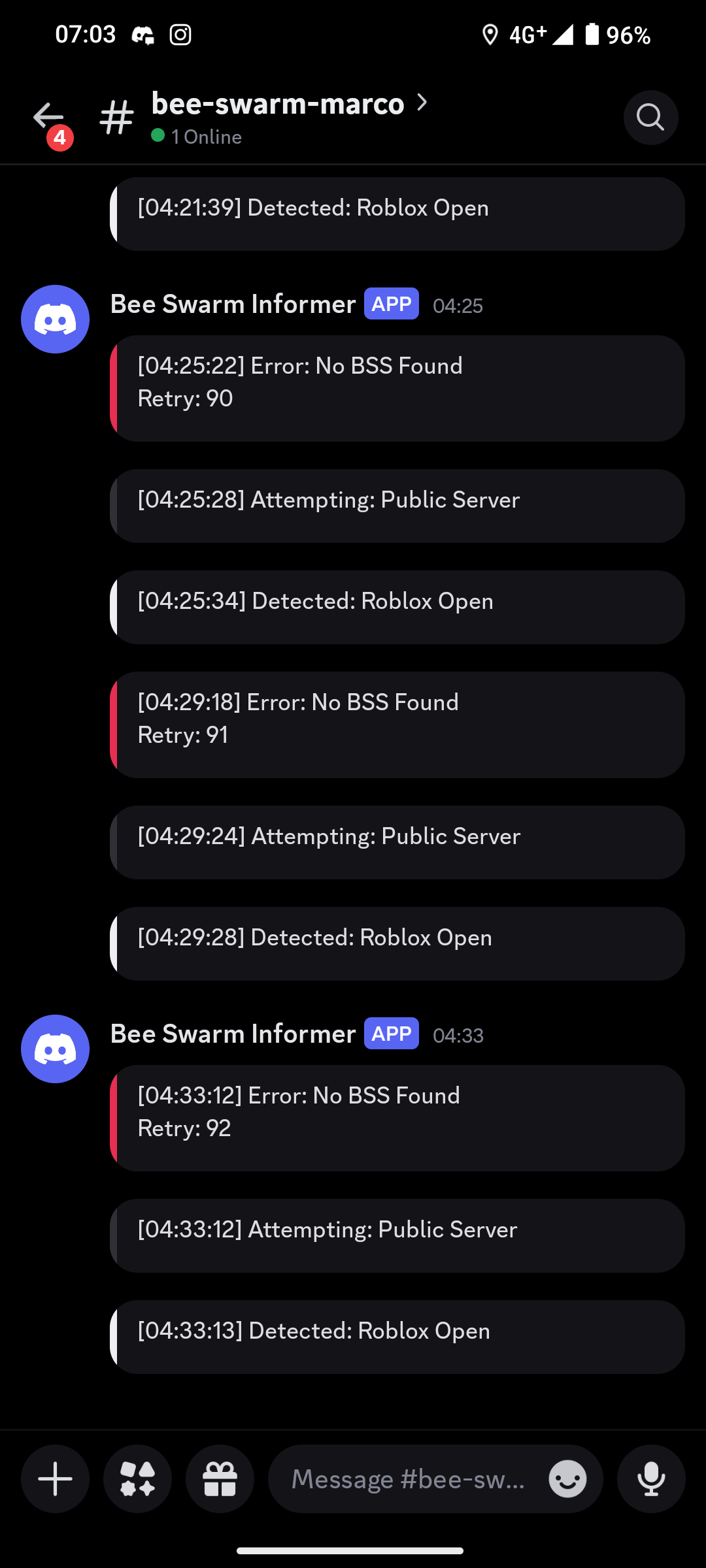Open the Bee Swarm Informer username

point(233,304)
